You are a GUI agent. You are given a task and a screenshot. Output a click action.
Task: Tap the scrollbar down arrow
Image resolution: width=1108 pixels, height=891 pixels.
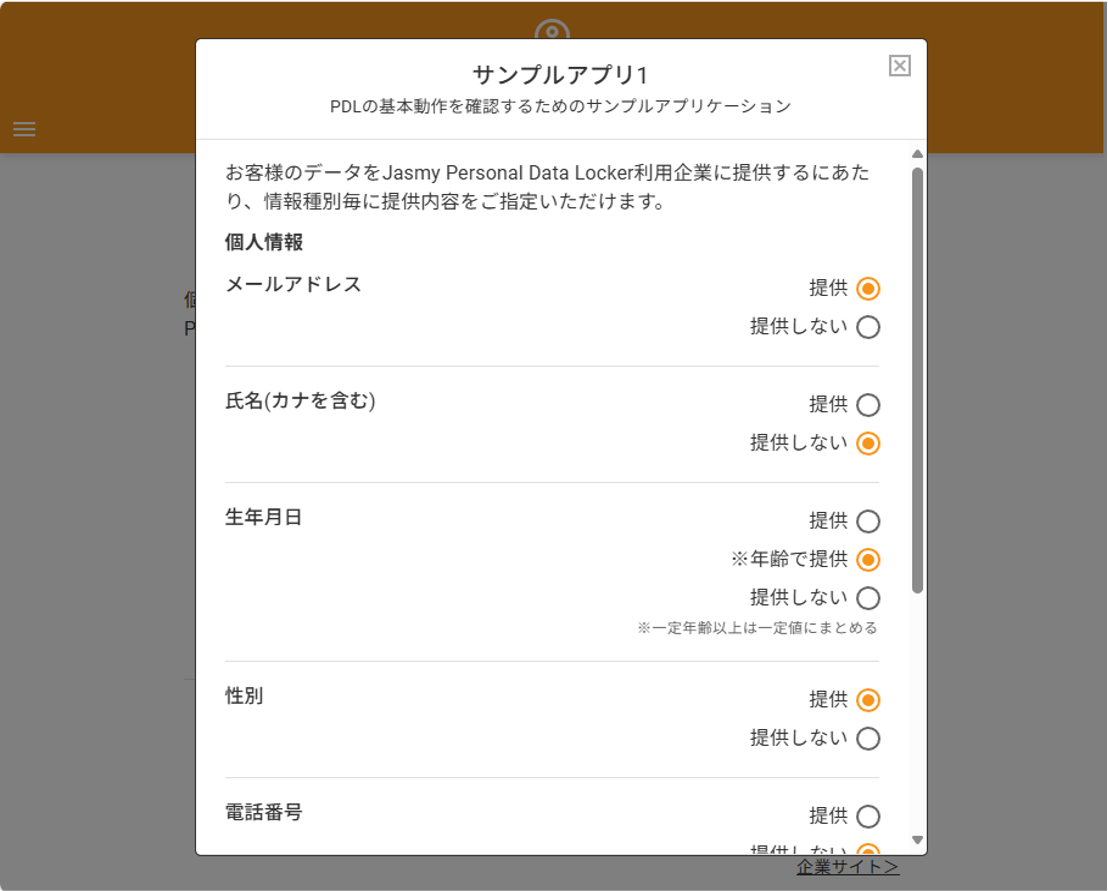[917, 840]
